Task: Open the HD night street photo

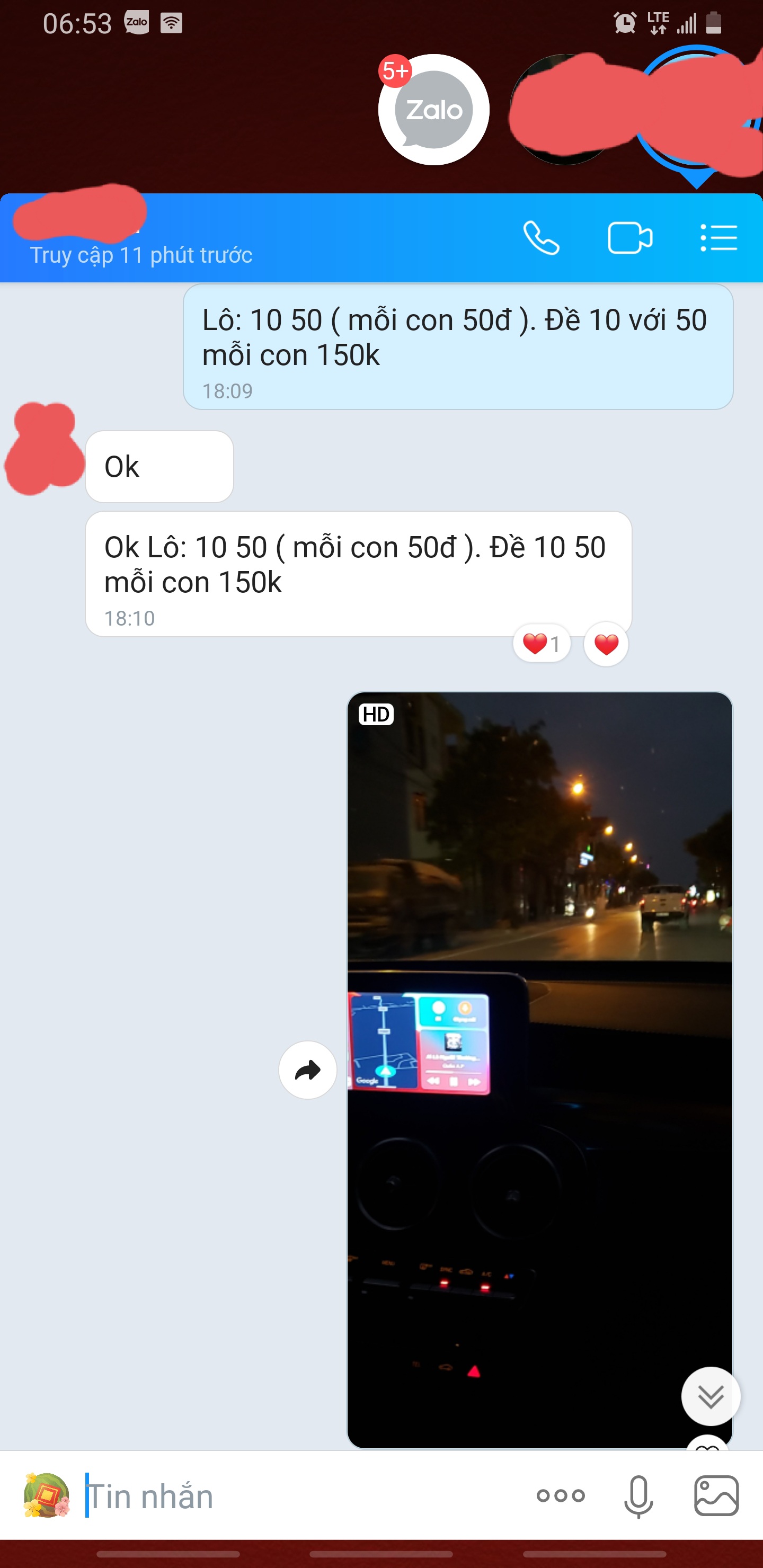Action: (539, 1070)
